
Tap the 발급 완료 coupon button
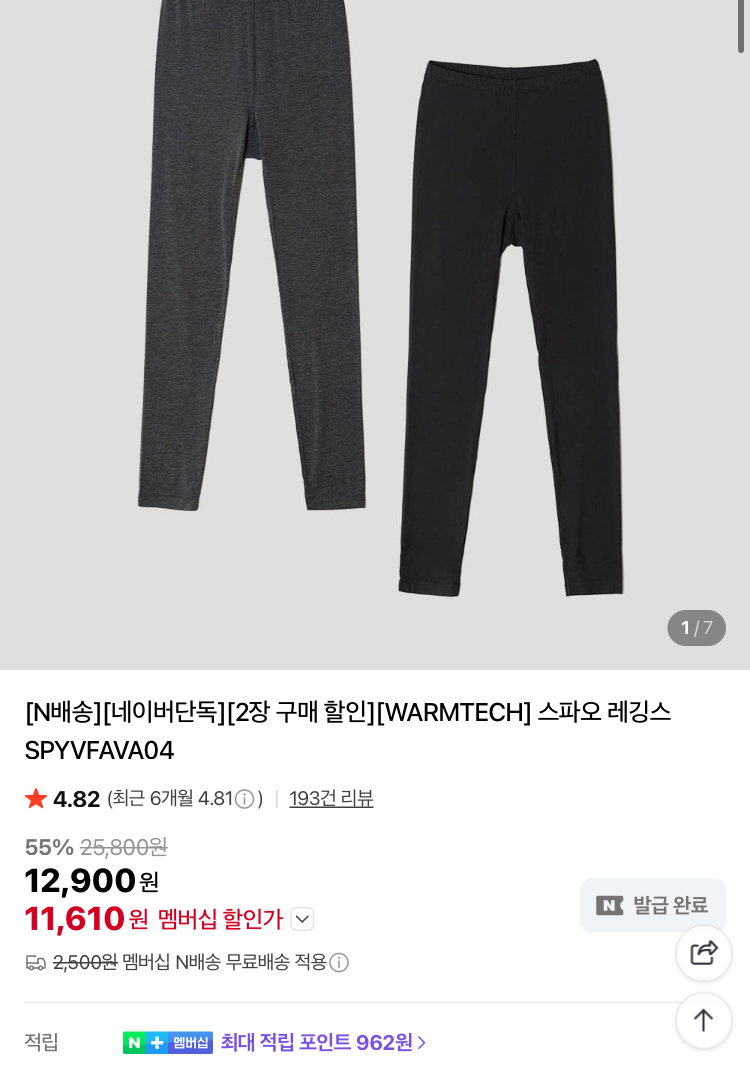tap(652, 905)
